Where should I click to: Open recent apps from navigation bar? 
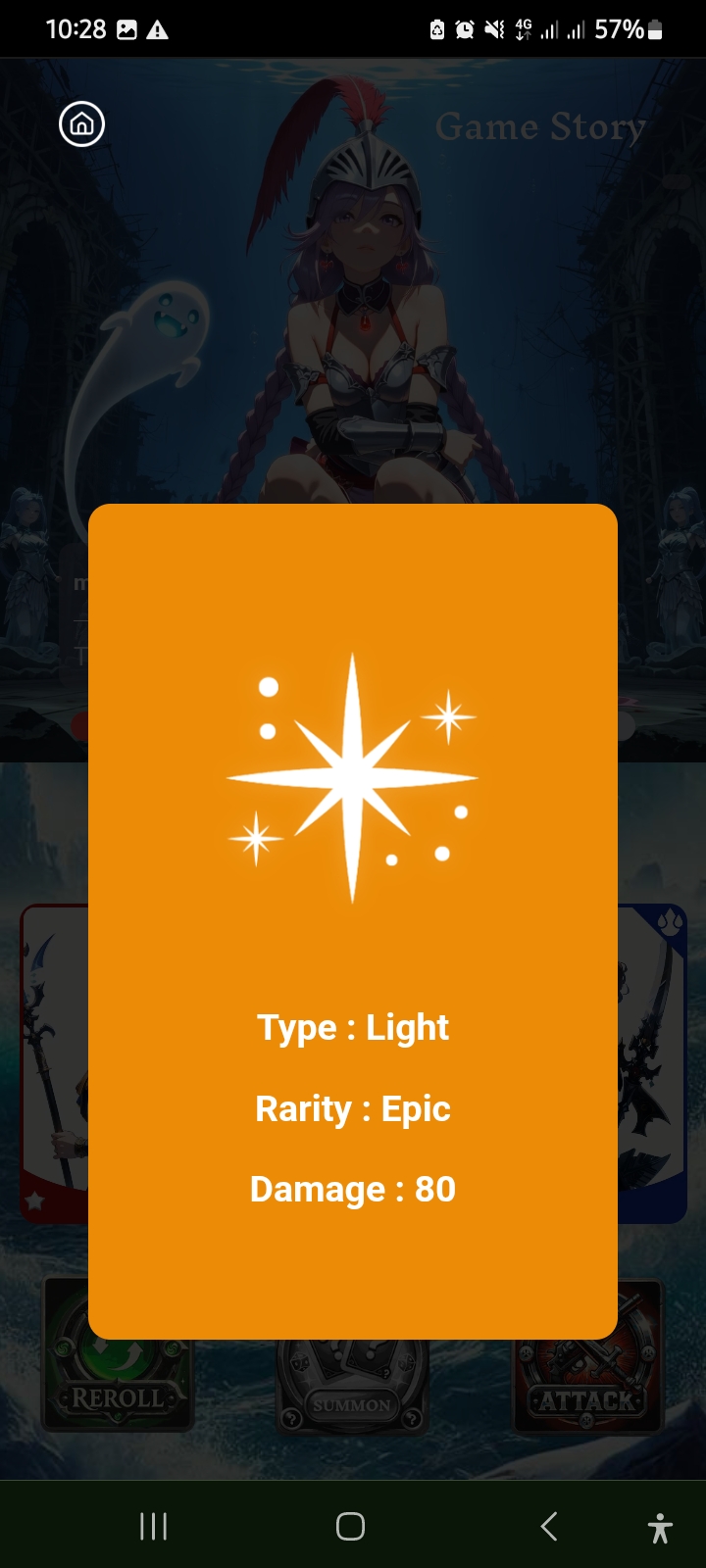(x=154, y=1526)
